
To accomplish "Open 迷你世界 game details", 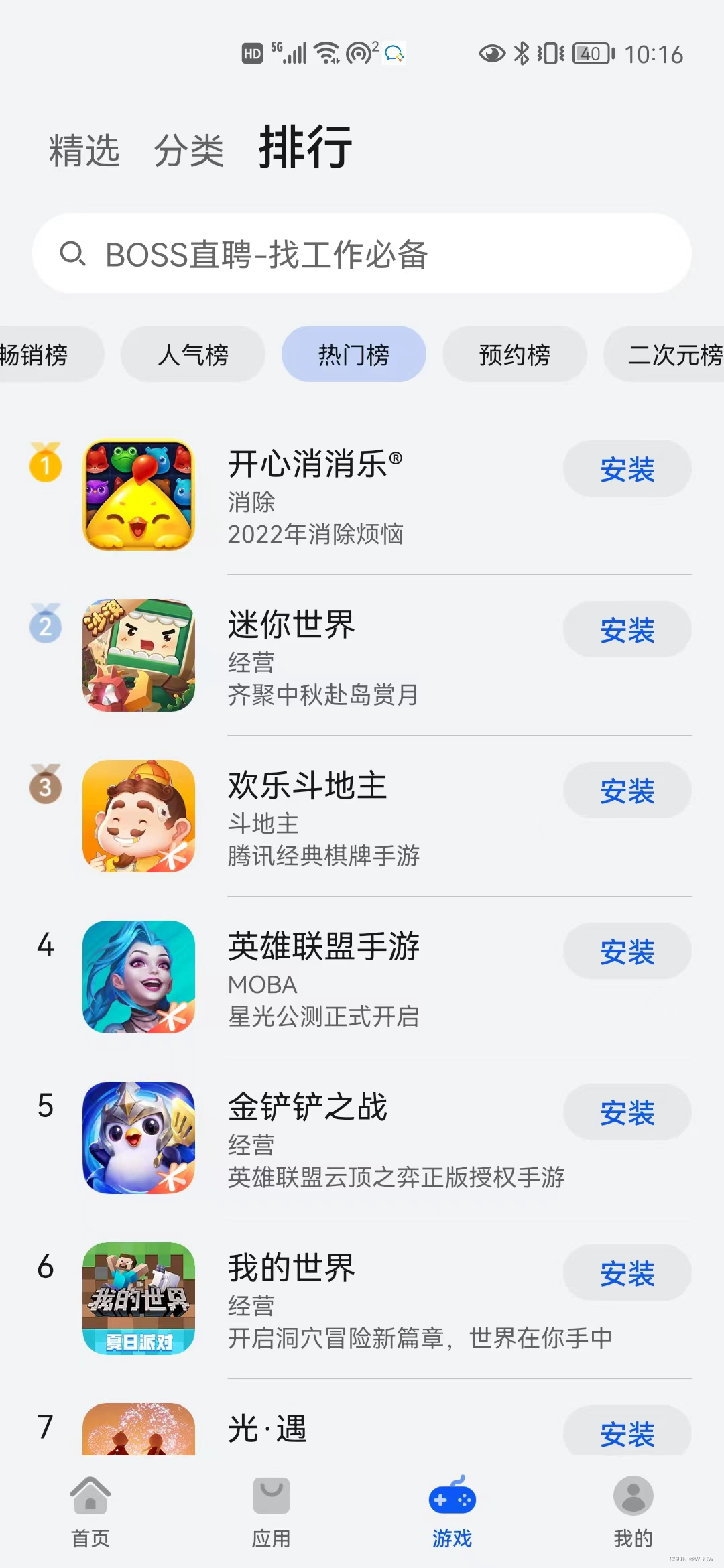I will 292,625.
